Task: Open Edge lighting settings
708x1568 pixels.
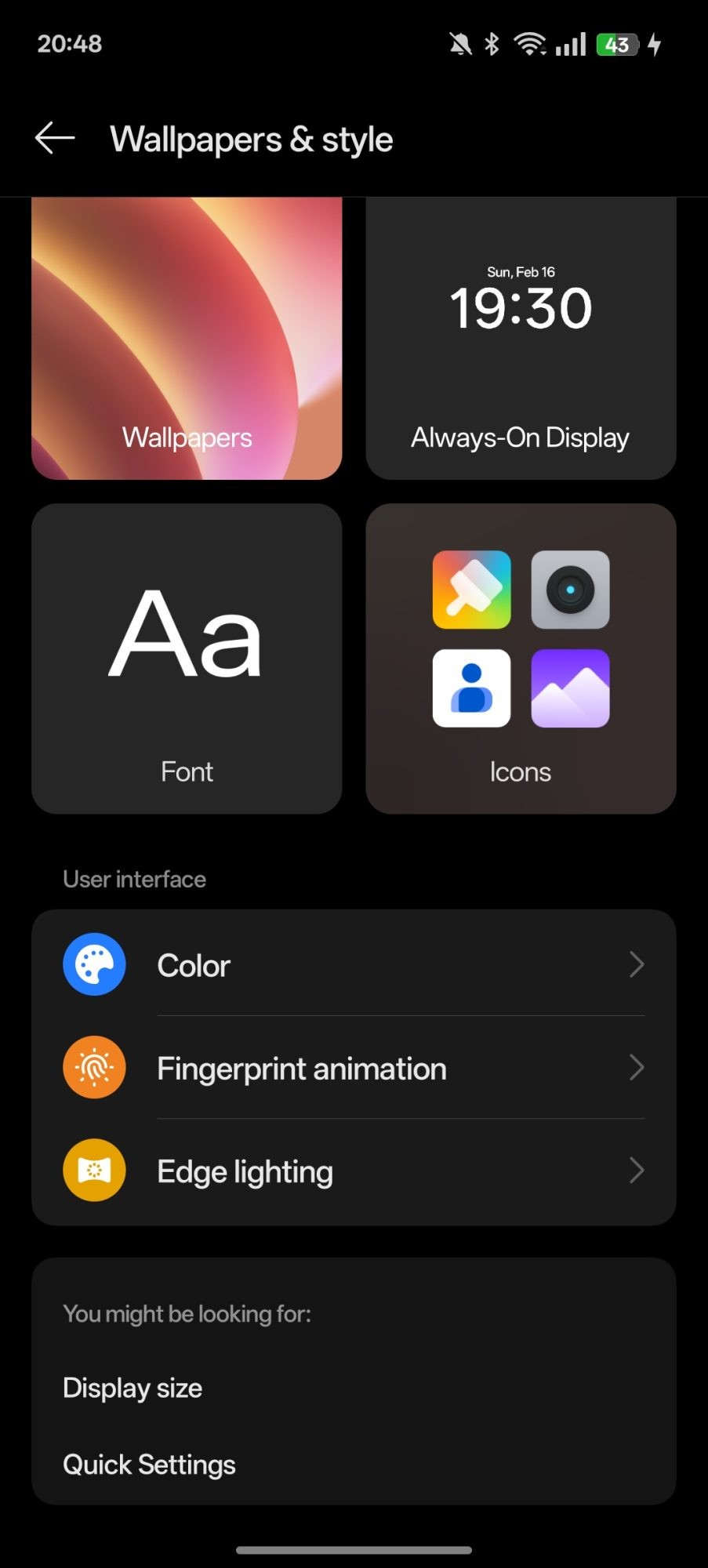Action: click(354, 1171)
